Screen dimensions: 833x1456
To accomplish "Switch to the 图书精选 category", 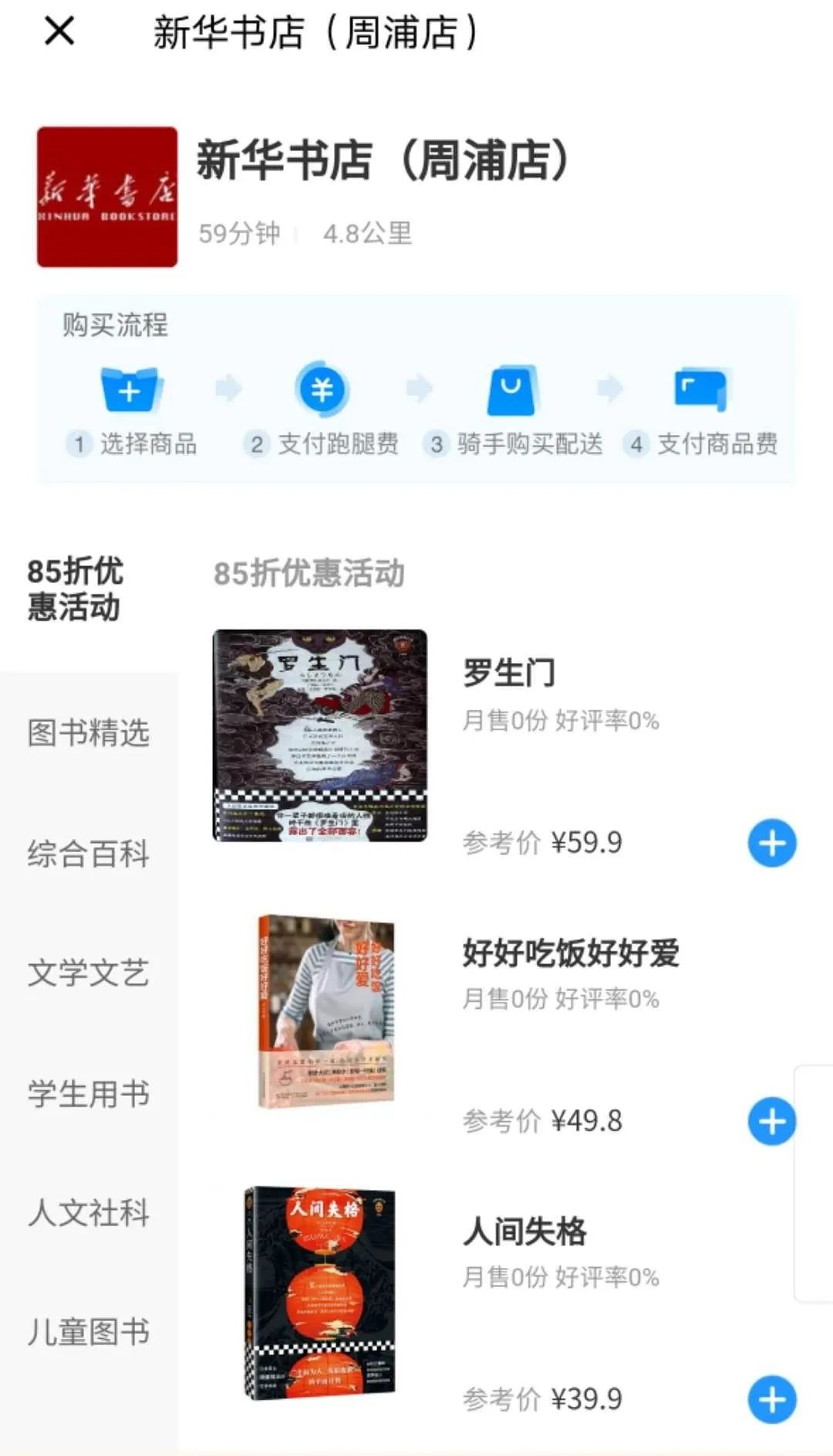I will click(88, 733).
